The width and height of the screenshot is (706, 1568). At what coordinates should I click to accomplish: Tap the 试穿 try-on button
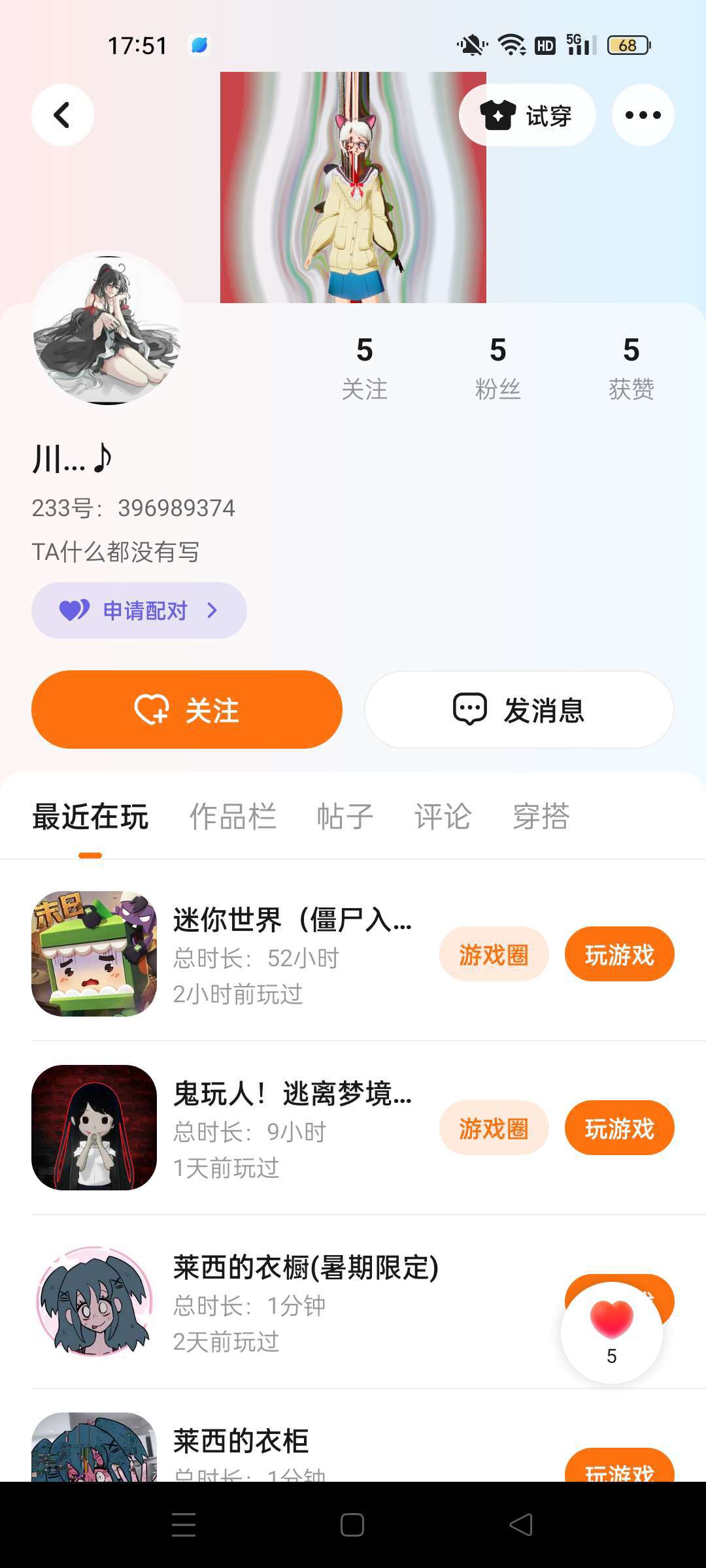coord(527,116)
